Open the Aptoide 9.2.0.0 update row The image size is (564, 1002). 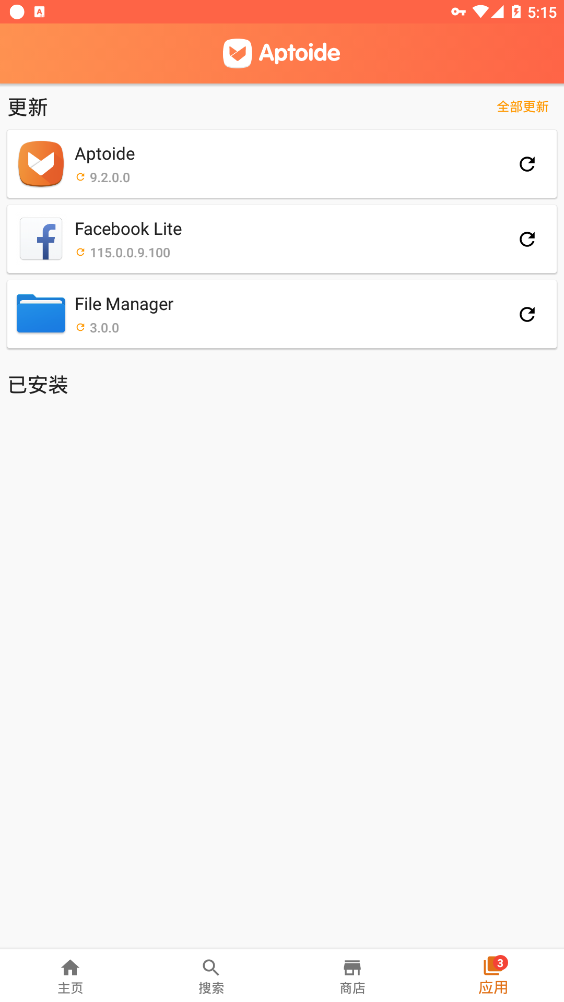282,164
